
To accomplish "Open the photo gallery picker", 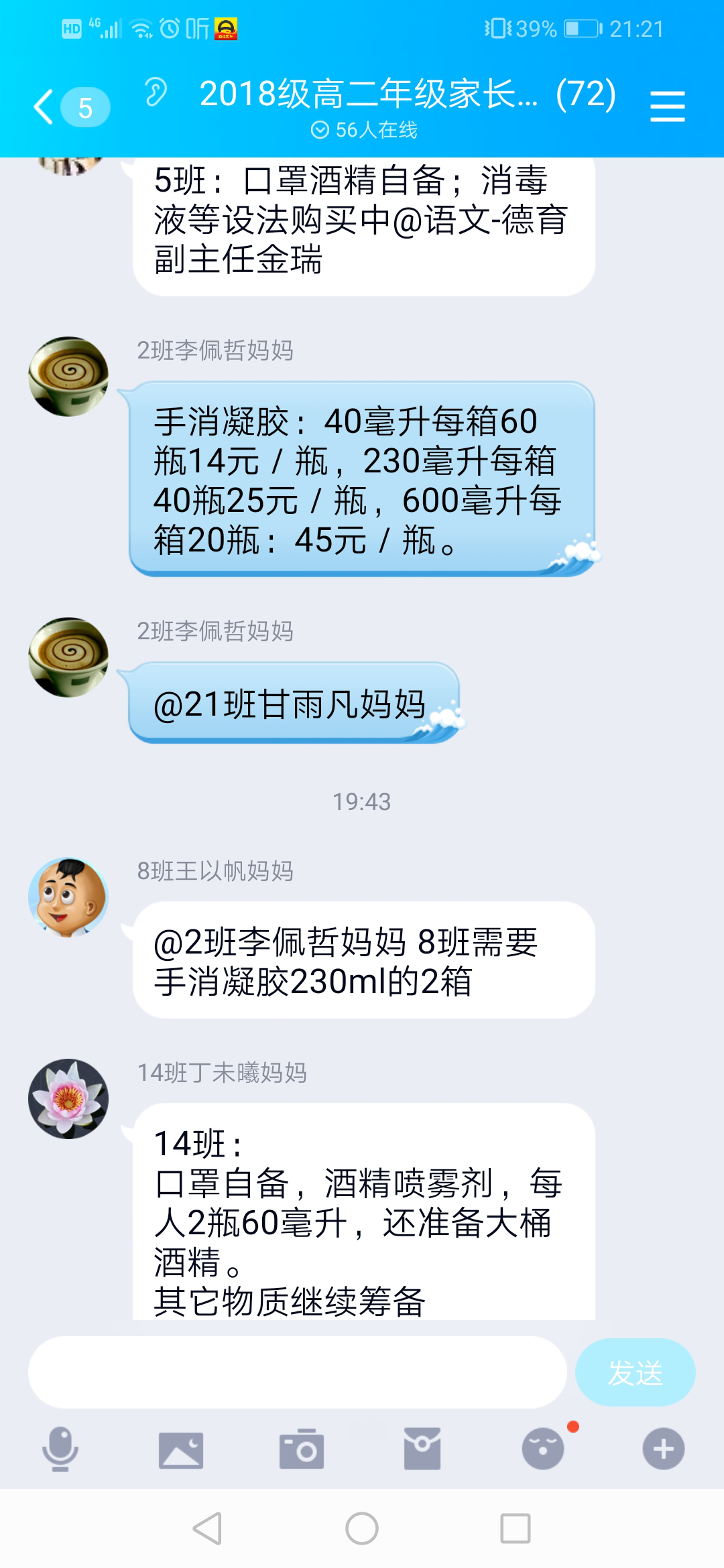I will pyautogui.click(x=181, y=1450).
